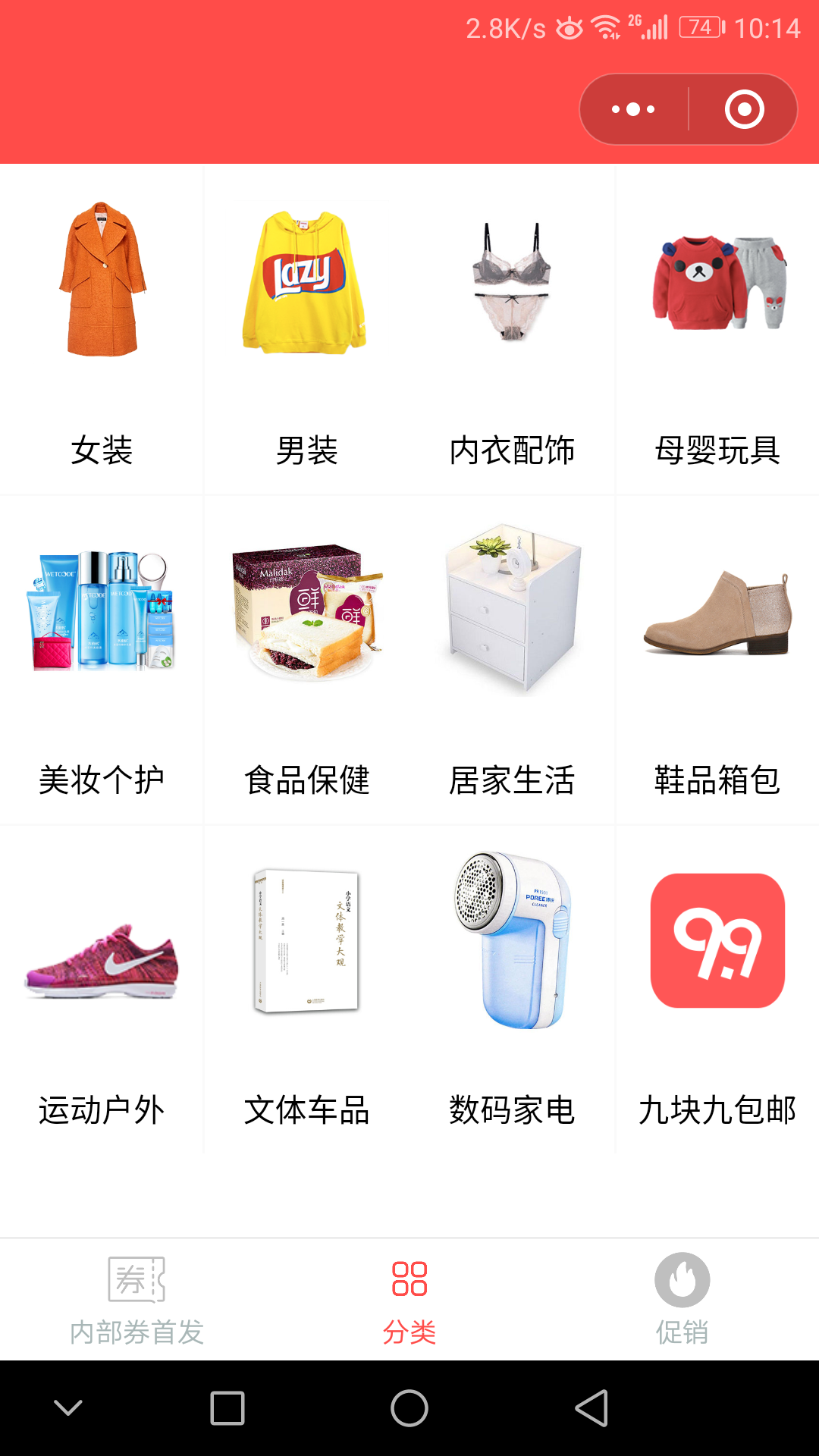Open the 鞋品箱包 category
Image resolution: width=819 pixels, height=1456 pixels.
coord(717,660)
